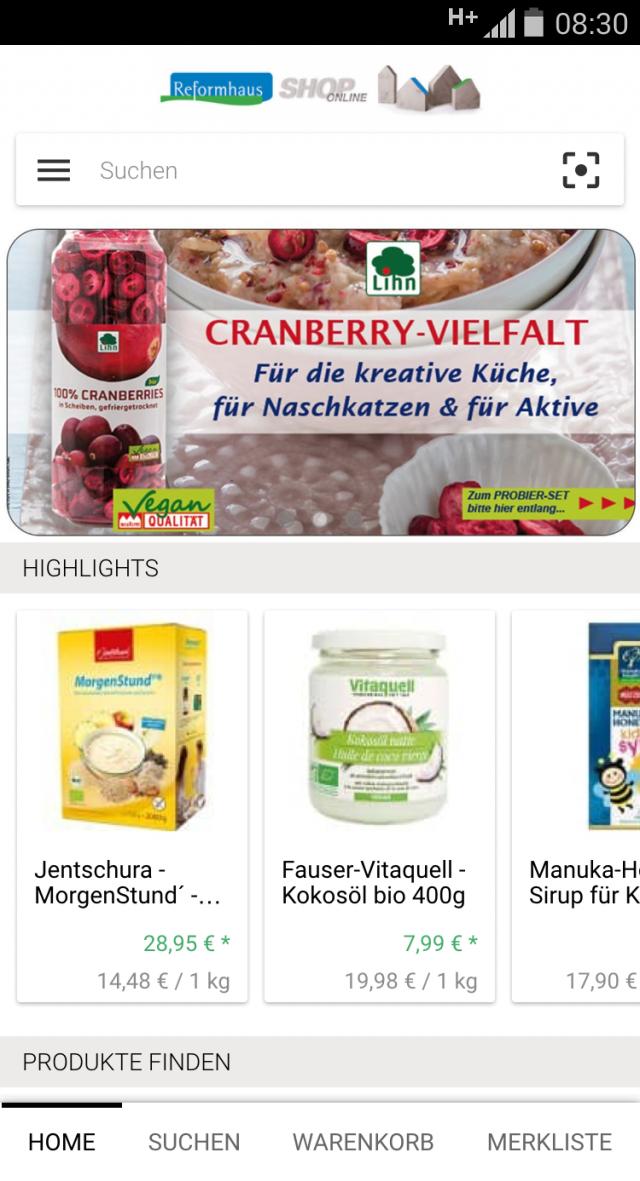Open the hamburger drawer menu
Viewport: 640px width, 1181px height.
tap(54, 170)
